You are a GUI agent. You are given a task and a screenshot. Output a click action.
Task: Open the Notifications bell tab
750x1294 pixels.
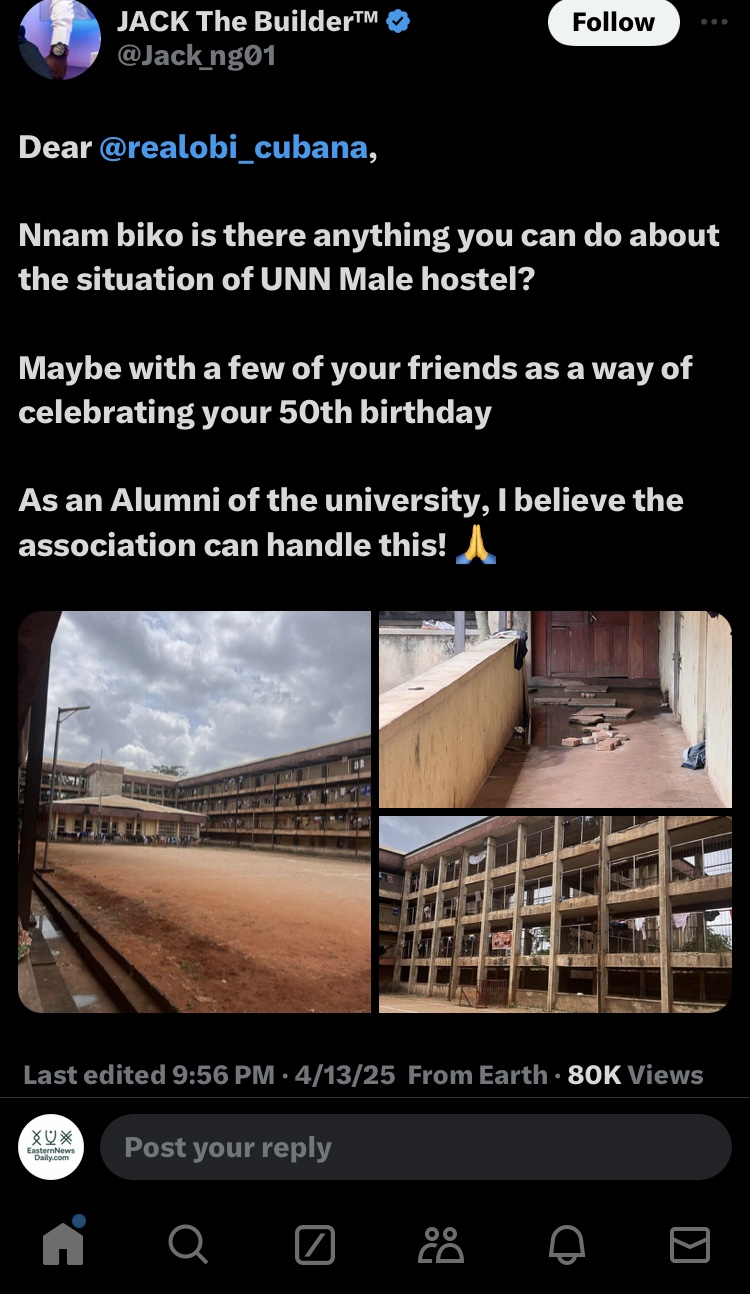[x=565, y=1245]
